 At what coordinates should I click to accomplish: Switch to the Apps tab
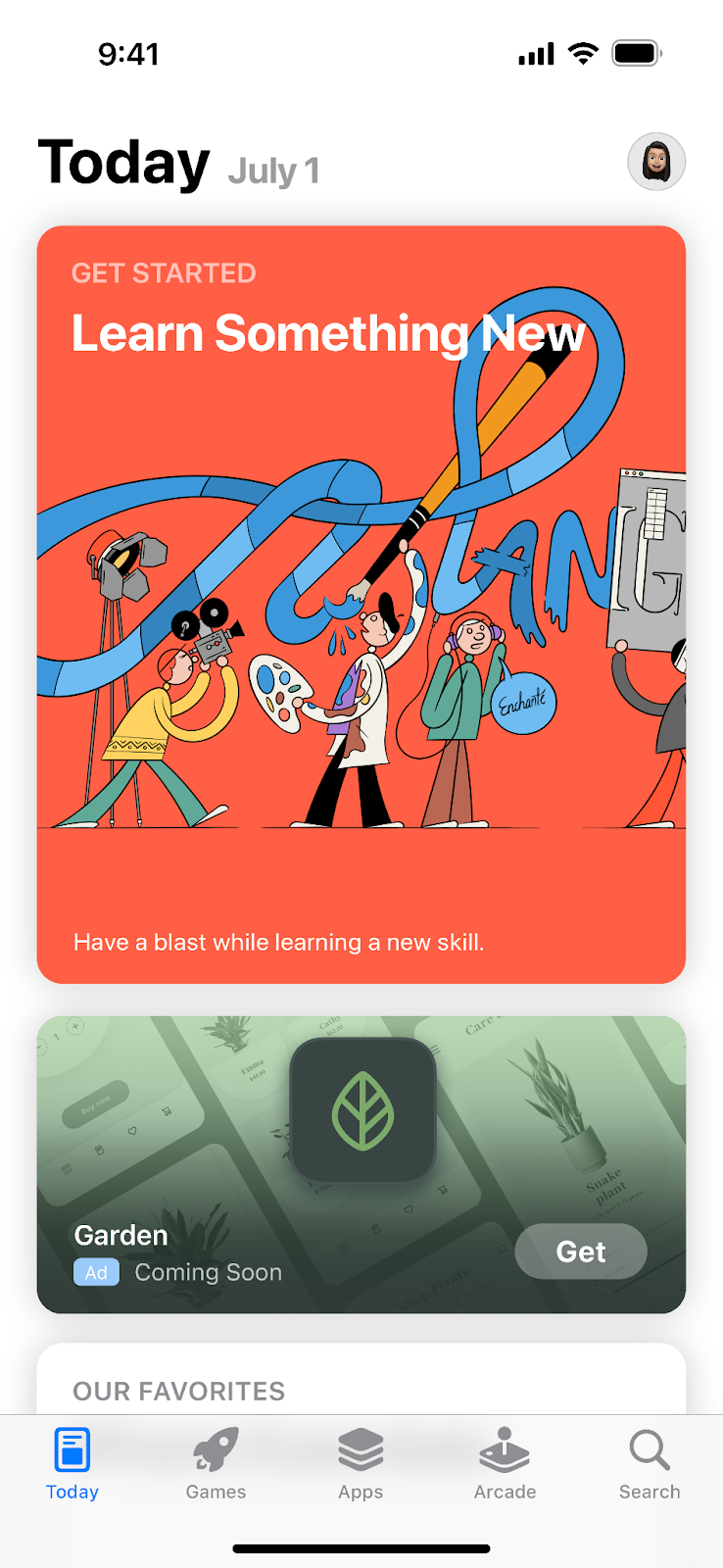361,1464
